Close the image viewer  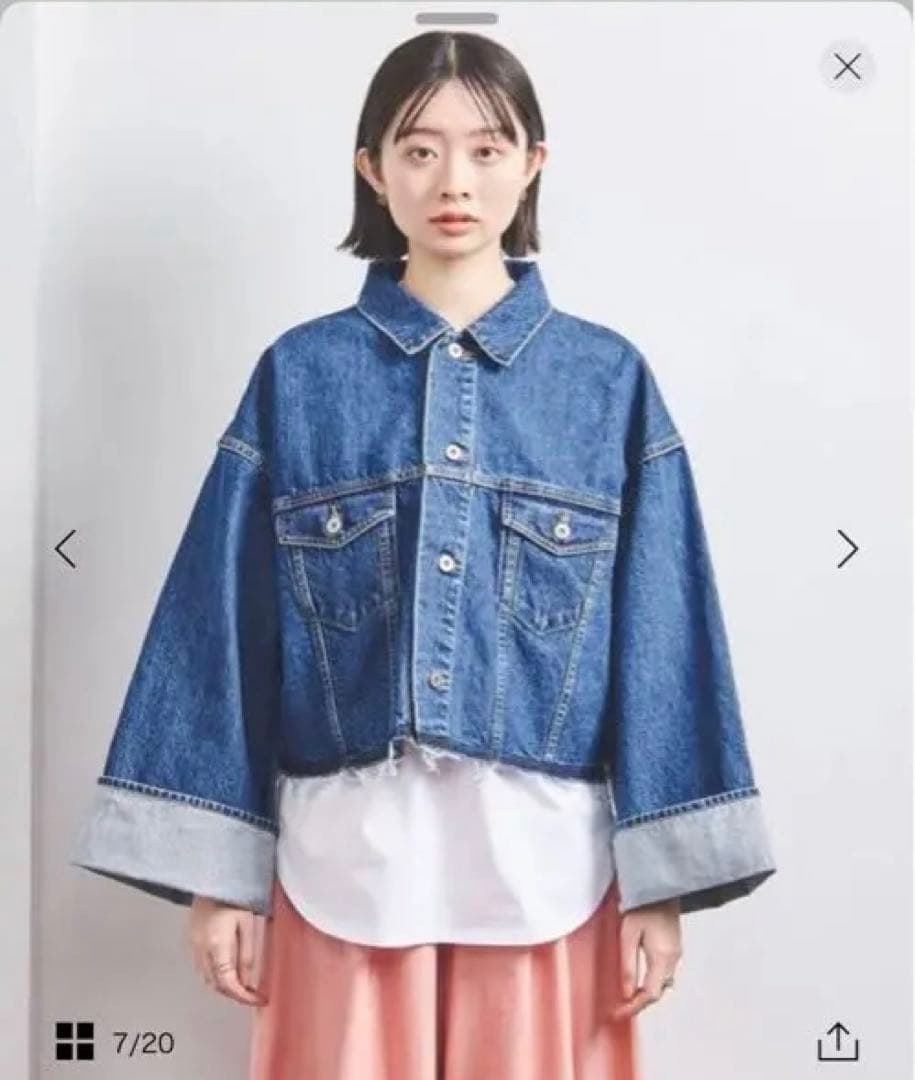coord(847,67)
